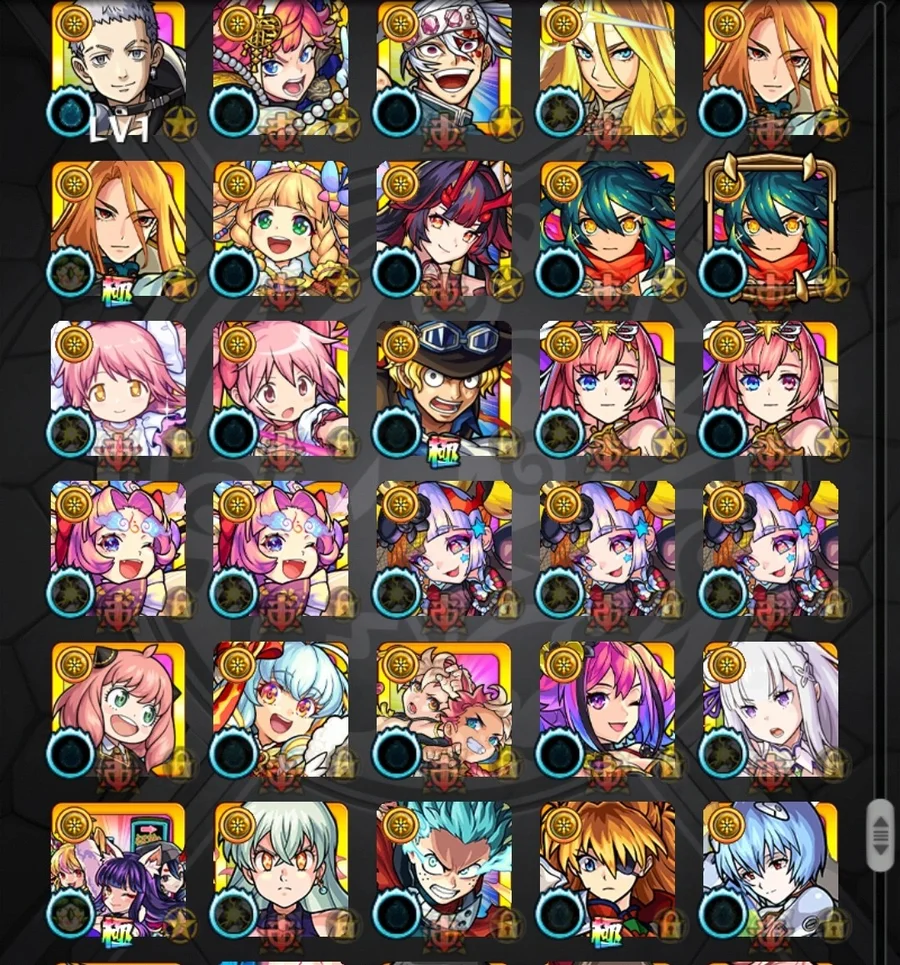Open the pale green-haired girl with earring

281,870
